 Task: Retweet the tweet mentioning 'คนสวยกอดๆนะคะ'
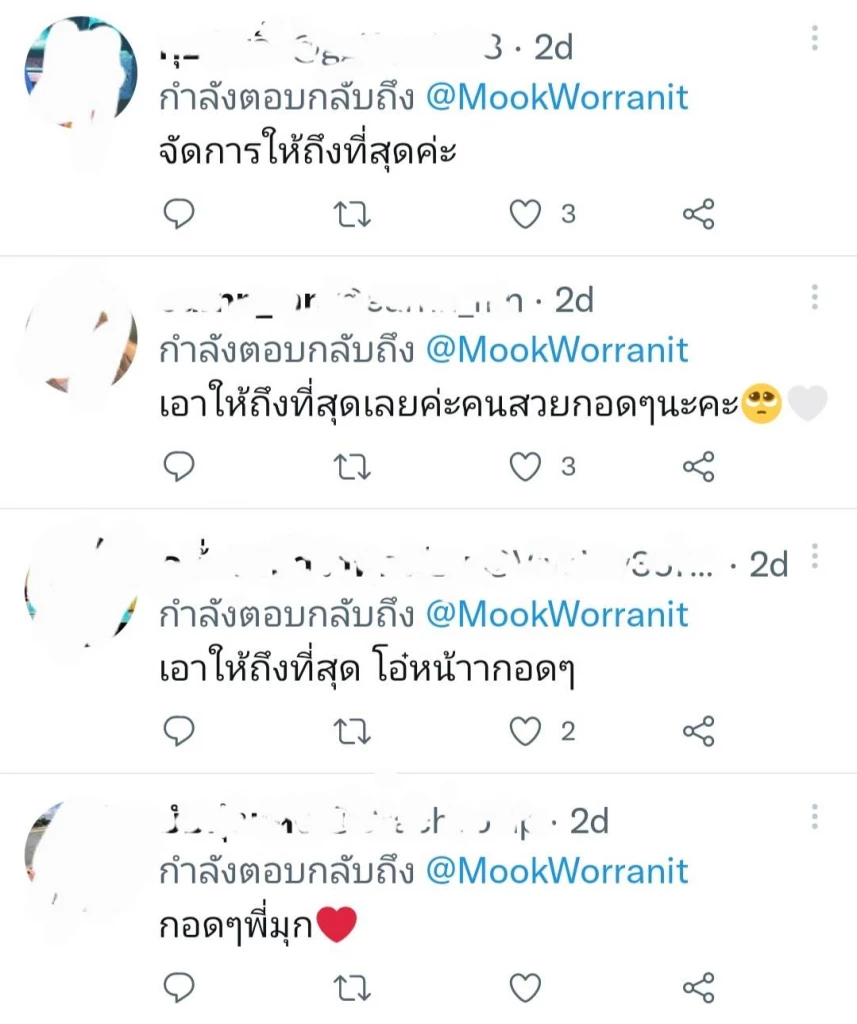pos(351,466)
